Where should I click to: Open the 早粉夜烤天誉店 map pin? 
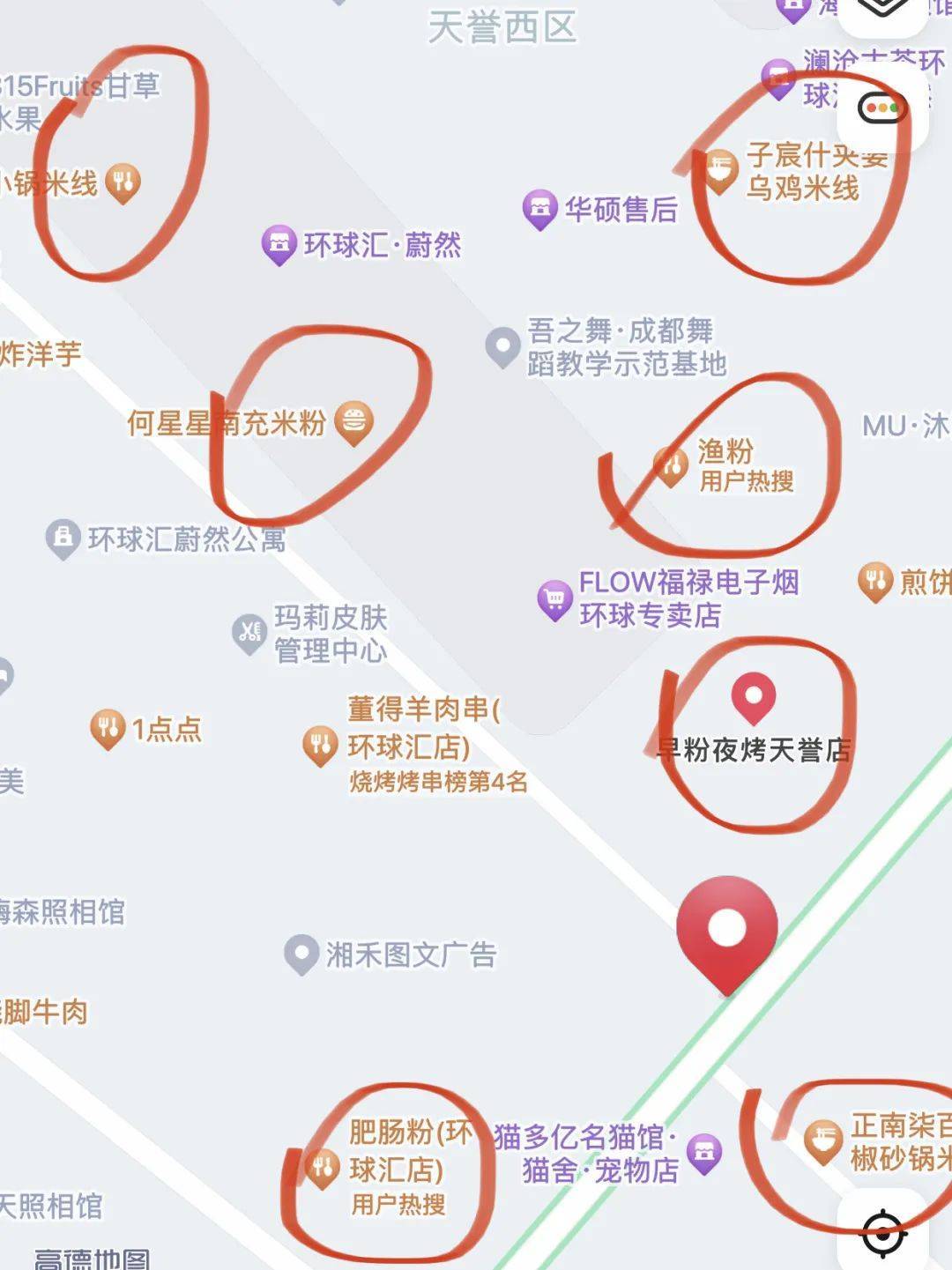coord(754,697)
